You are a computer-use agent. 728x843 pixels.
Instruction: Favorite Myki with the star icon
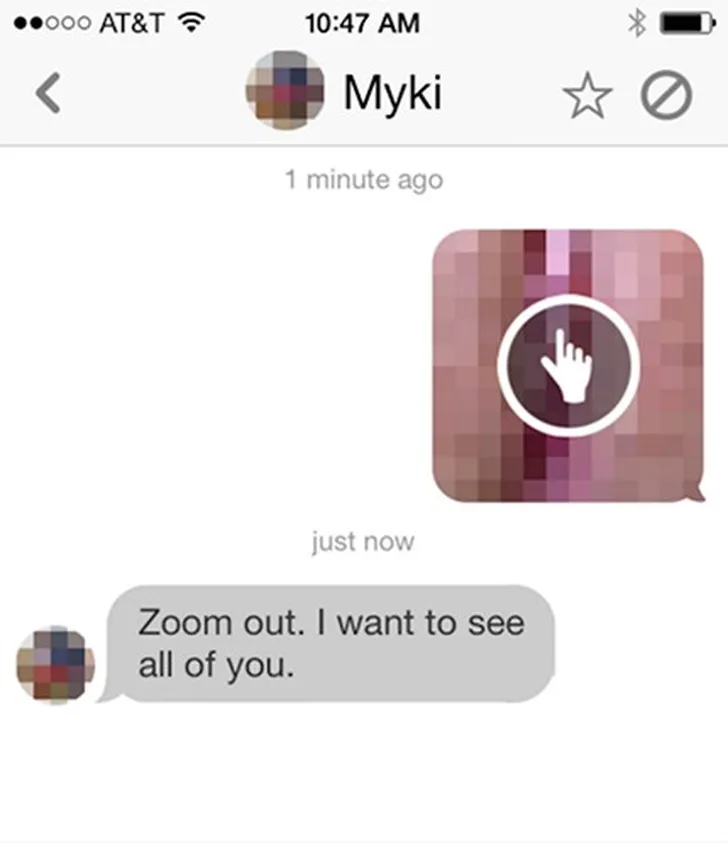(x=588, y=96)
